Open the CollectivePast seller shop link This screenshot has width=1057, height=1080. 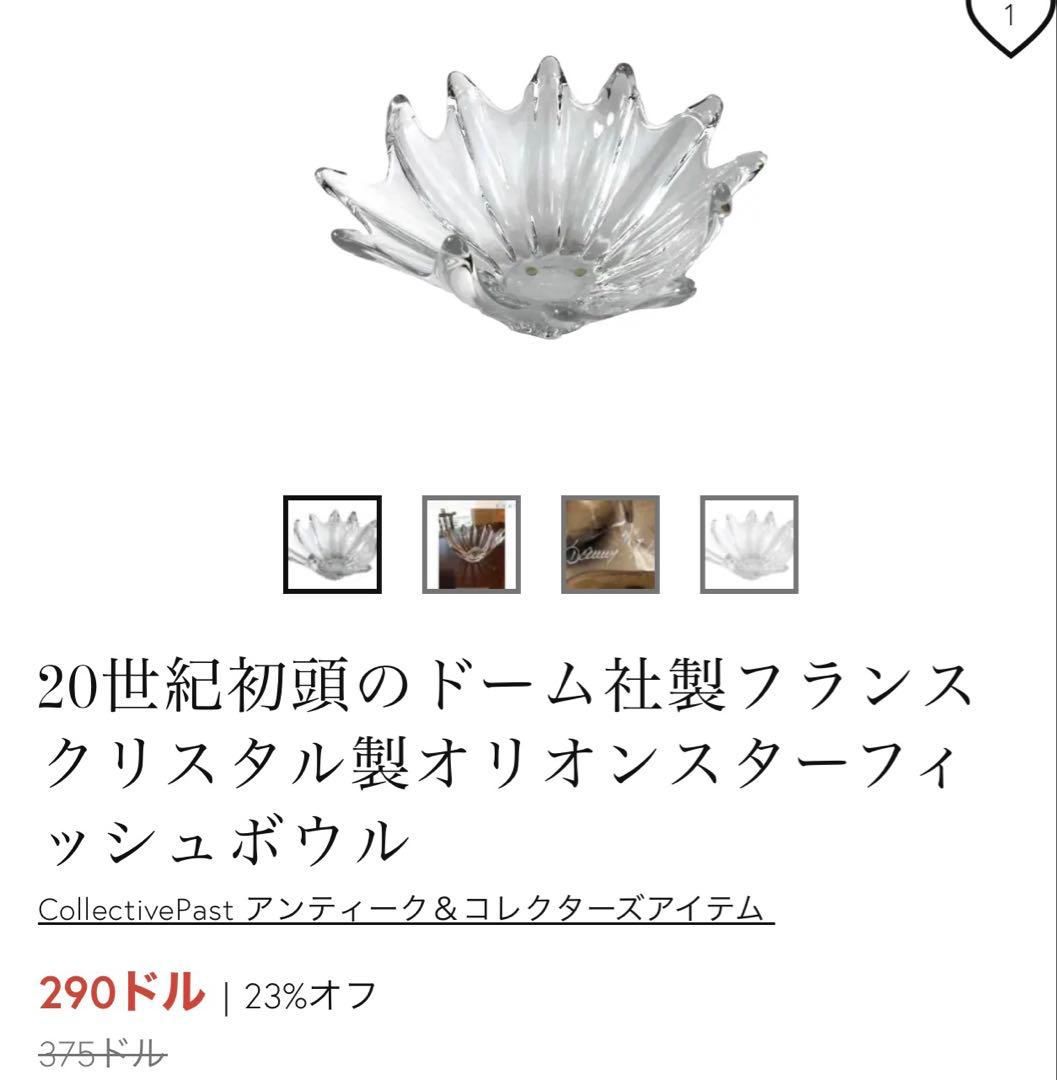tap(405, 910)
